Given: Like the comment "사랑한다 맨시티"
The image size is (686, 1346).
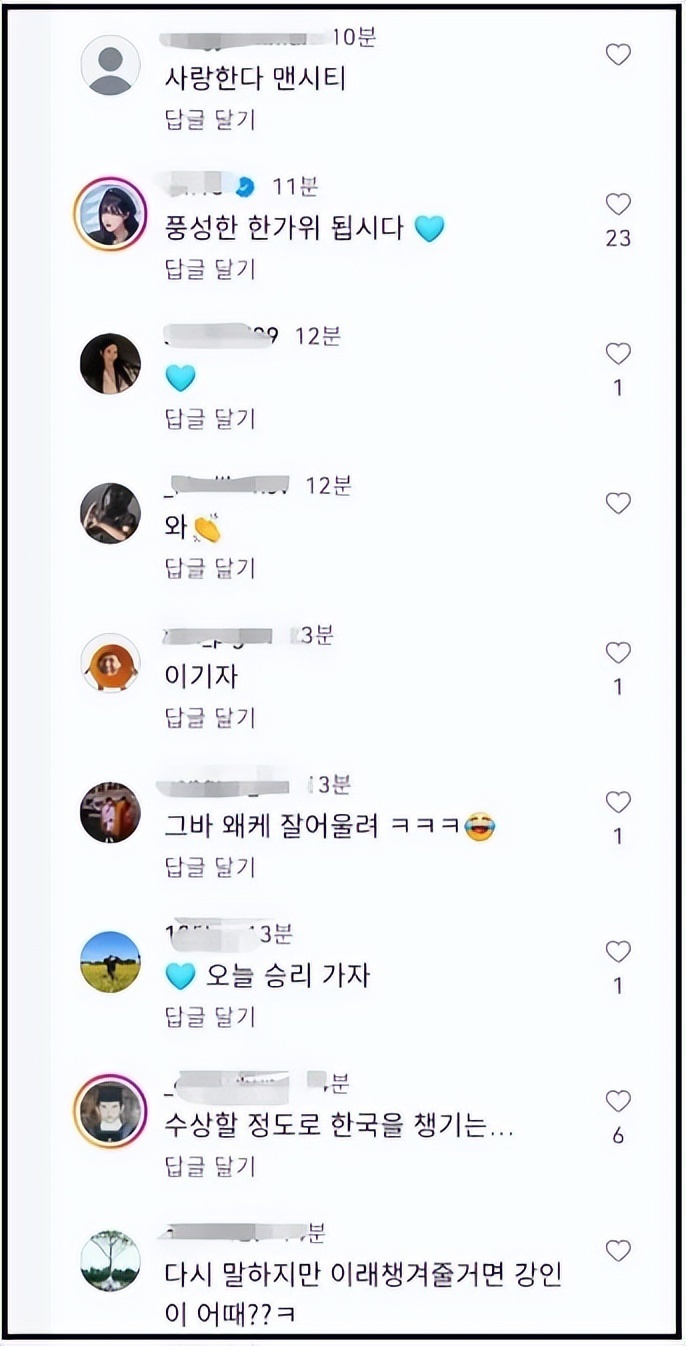Looking at the screenshot, I should [618, 54].
